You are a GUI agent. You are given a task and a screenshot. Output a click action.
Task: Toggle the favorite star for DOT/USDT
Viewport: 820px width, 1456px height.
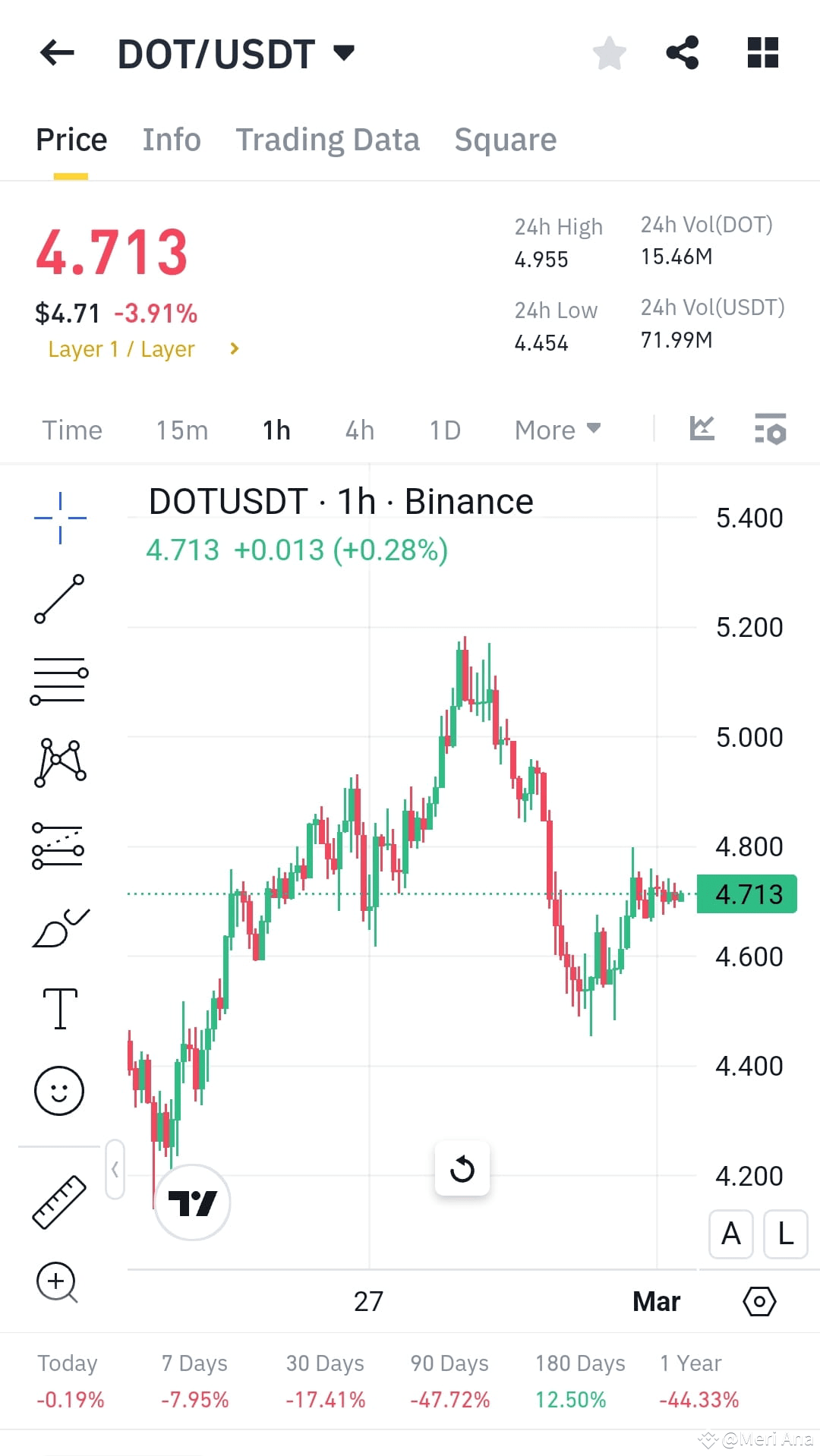[x=610, y=52]
